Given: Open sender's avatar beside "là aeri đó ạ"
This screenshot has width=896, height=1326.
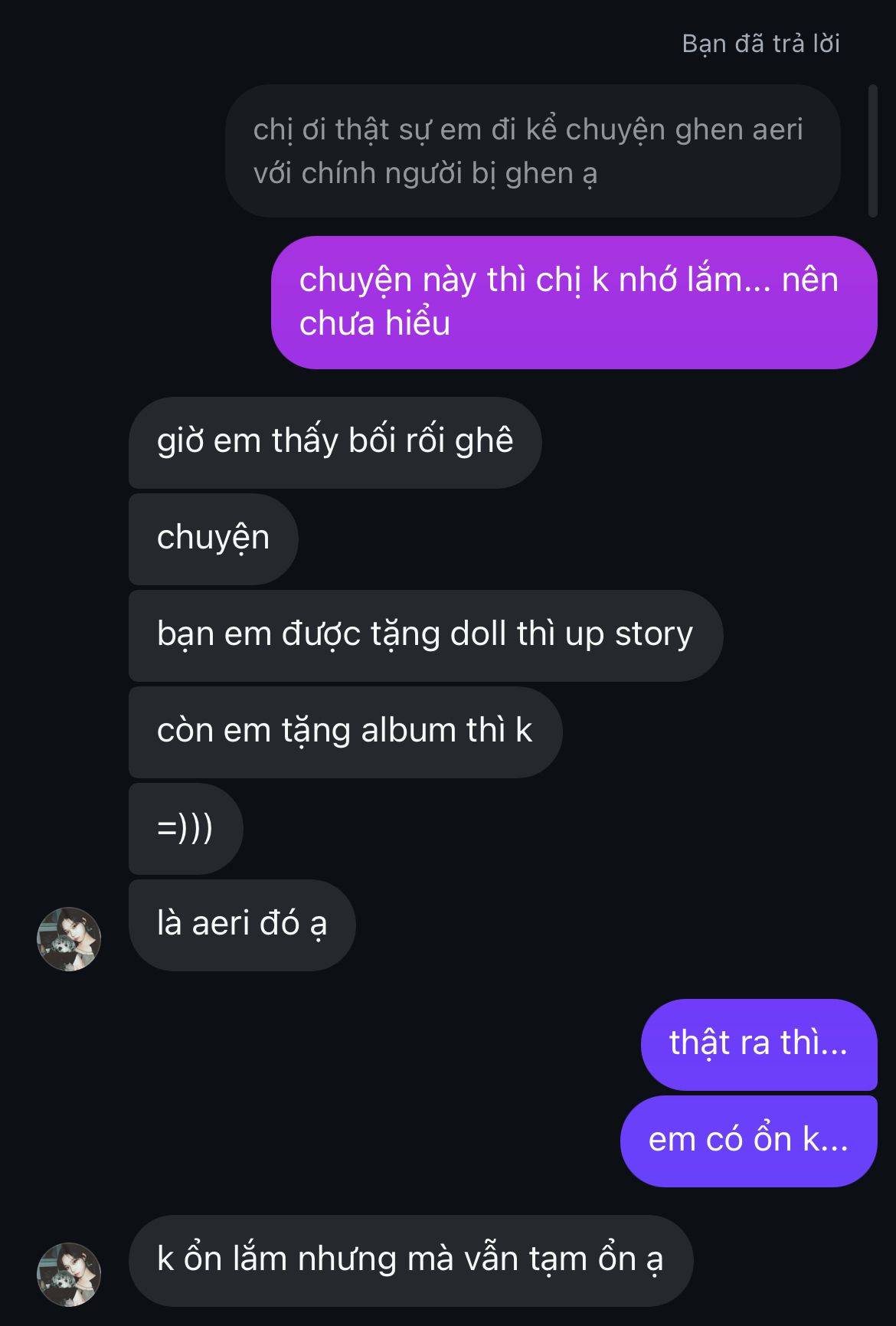Looking at the screenshot, I should (69, 939).
